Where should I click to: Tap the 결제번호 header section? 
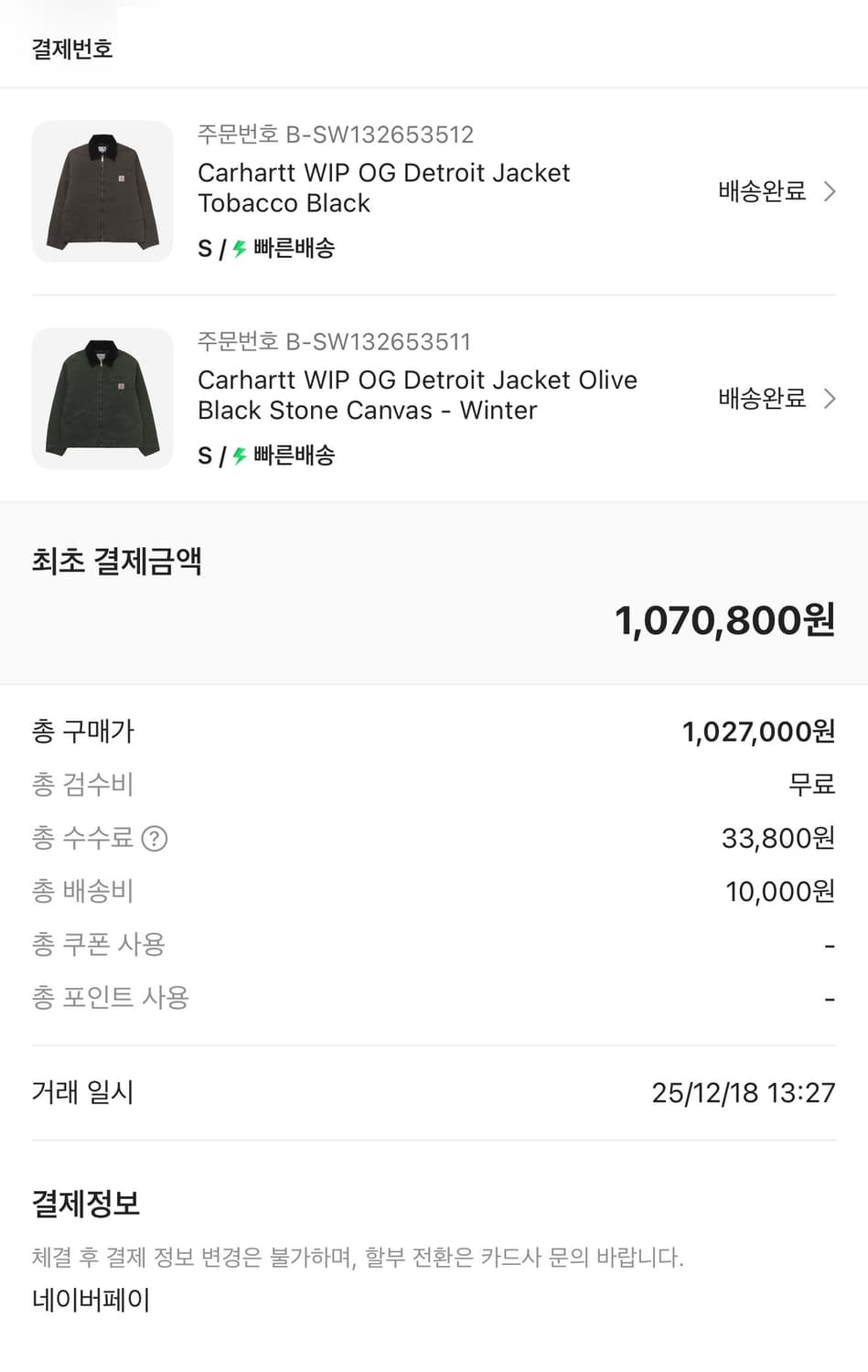point(72,50)
